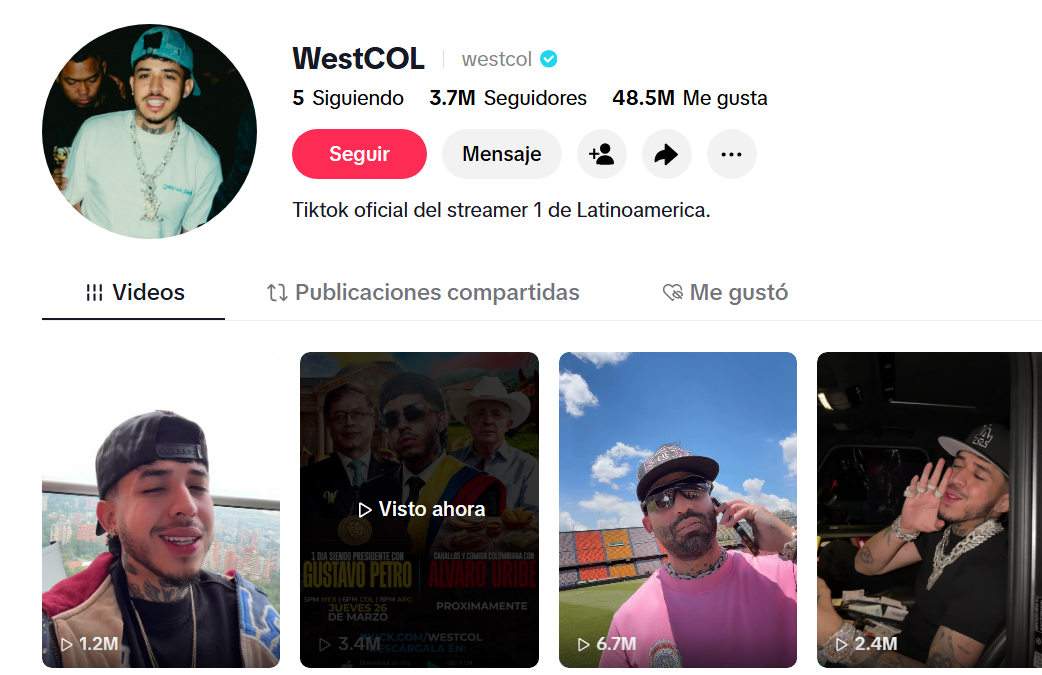
Task: Open WestCOL's profile picture
Action: point(149,131)
